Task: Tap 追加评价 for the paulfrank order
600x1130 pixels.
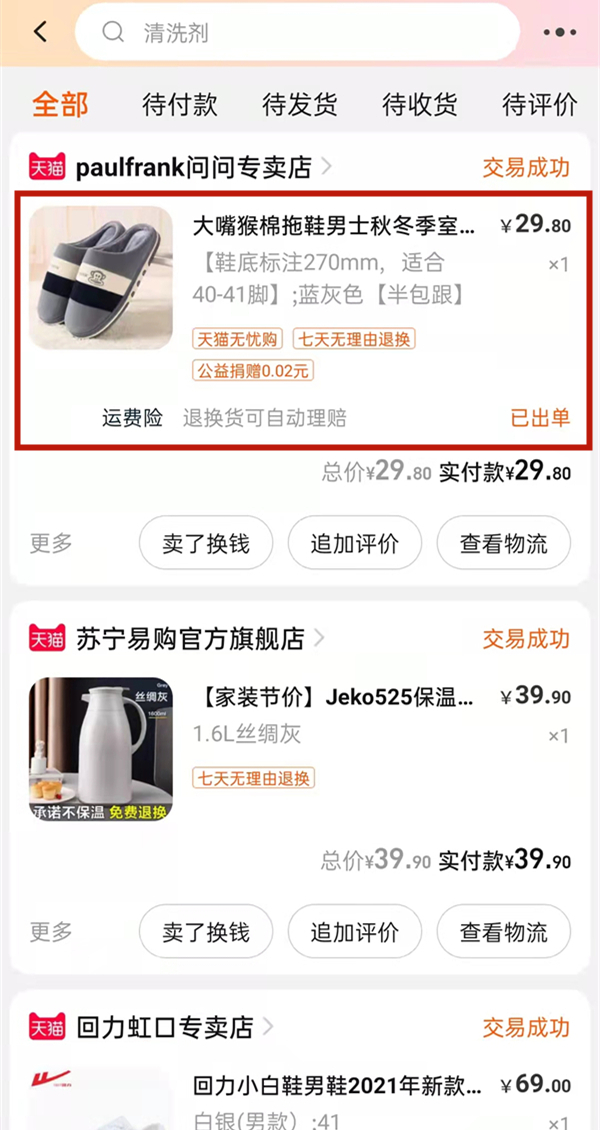Action: 355,544
